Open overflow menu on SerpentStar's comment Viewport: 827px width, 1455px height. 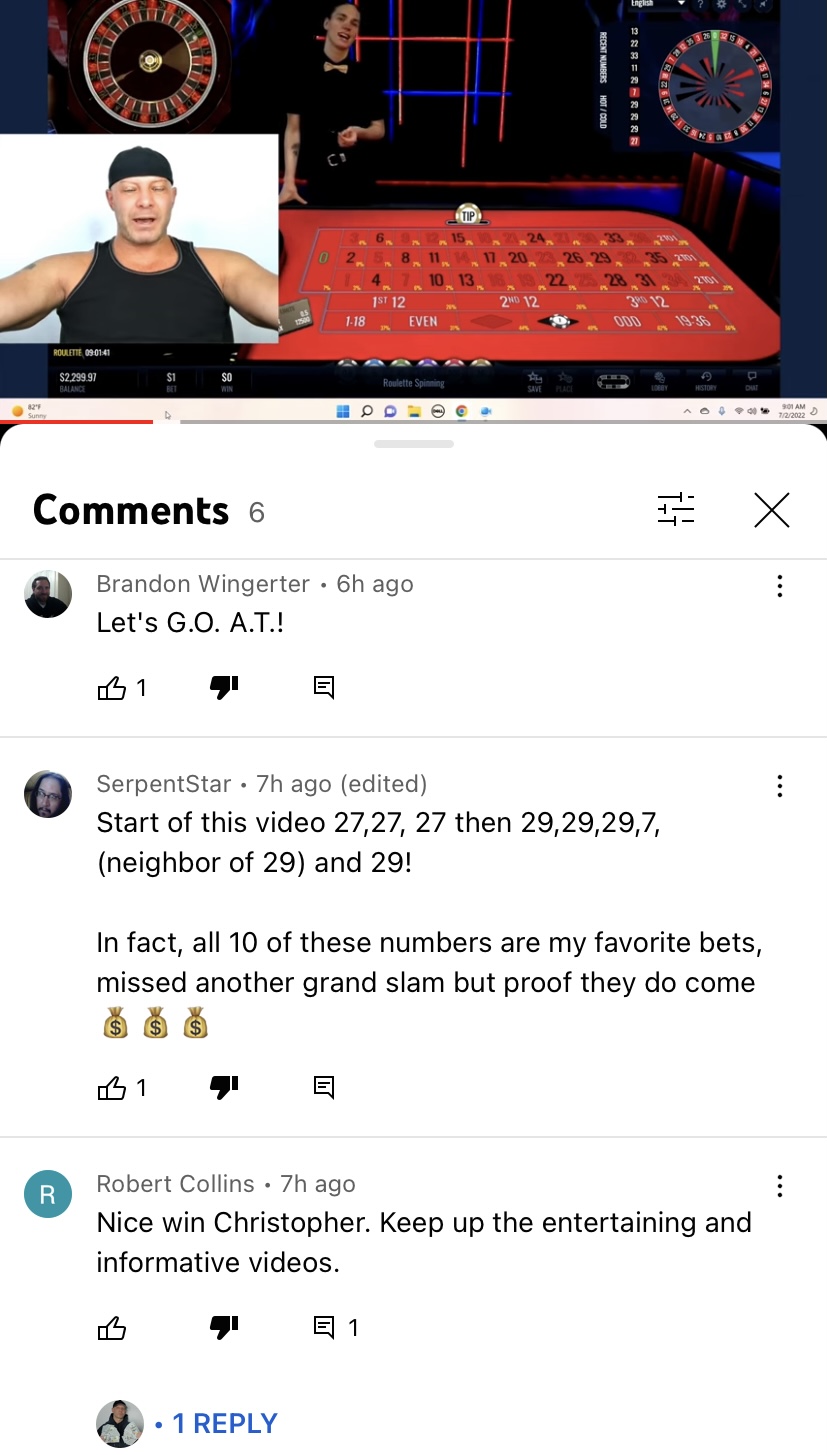[779, 787]
